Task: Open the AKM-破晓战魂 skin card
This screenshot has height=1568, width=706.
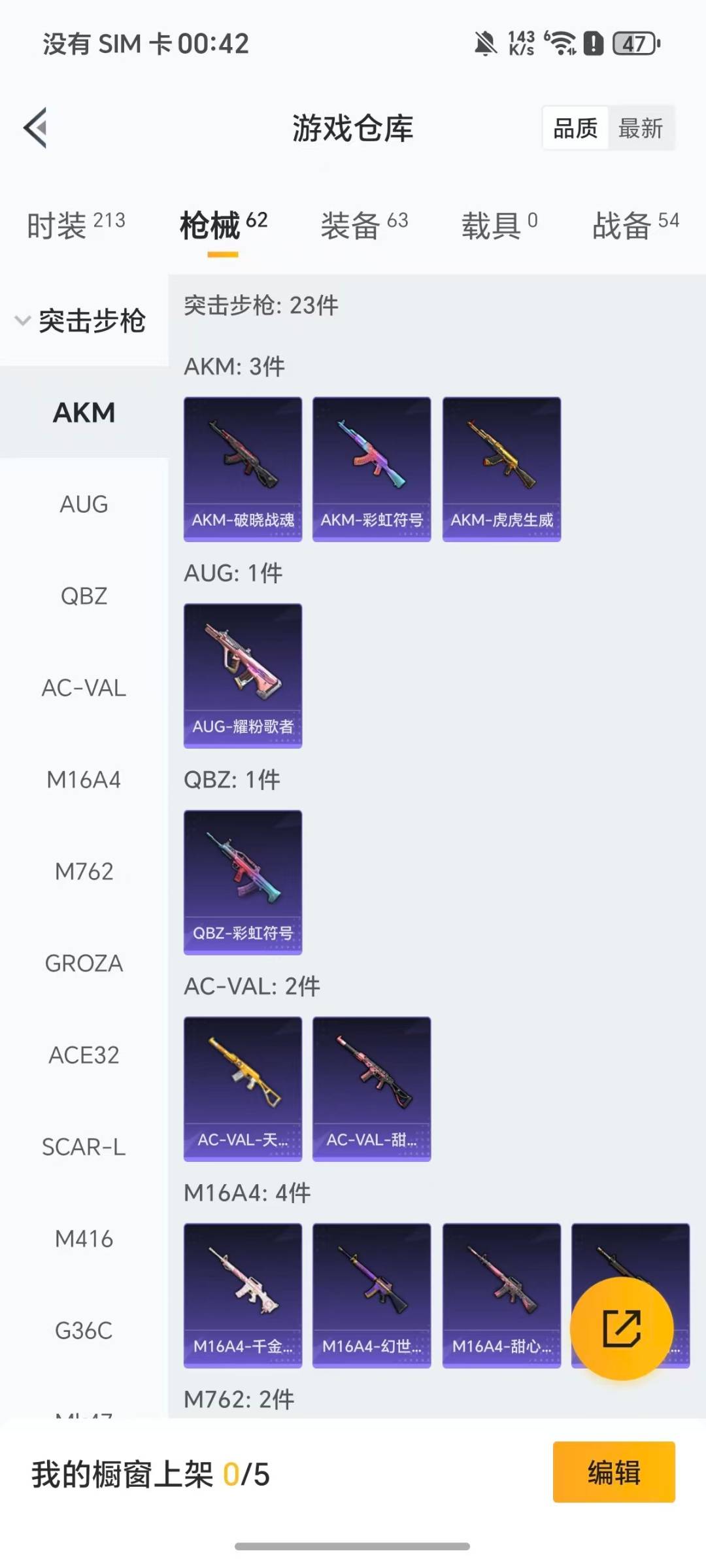Action: pos(243,469)
